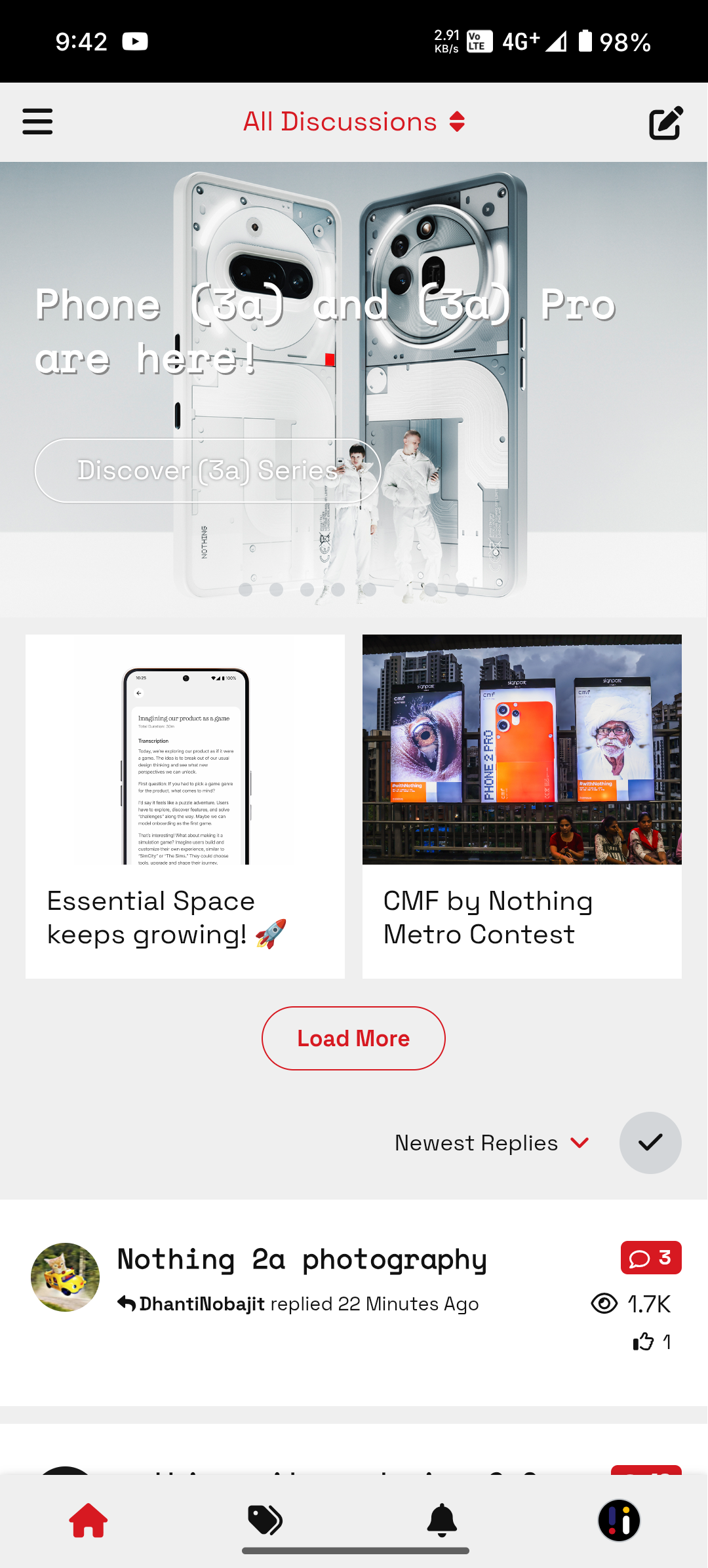Open Essential Space keeps growing card
Viewport: 708px width, 1568px height.
point(185,806)
